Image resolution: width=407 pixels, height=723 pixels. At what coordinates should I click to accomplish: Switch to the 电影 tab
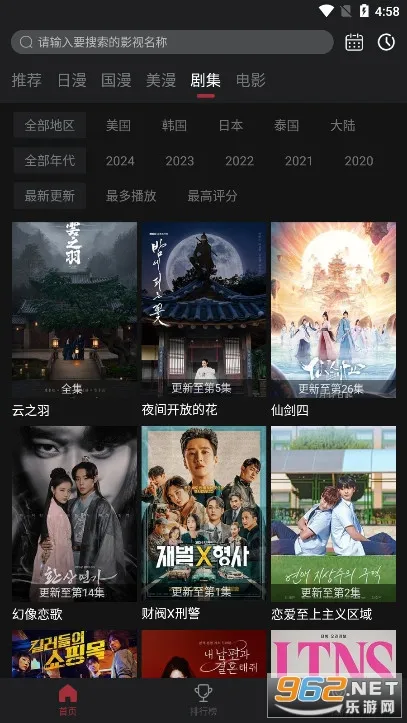pos(251,80)
